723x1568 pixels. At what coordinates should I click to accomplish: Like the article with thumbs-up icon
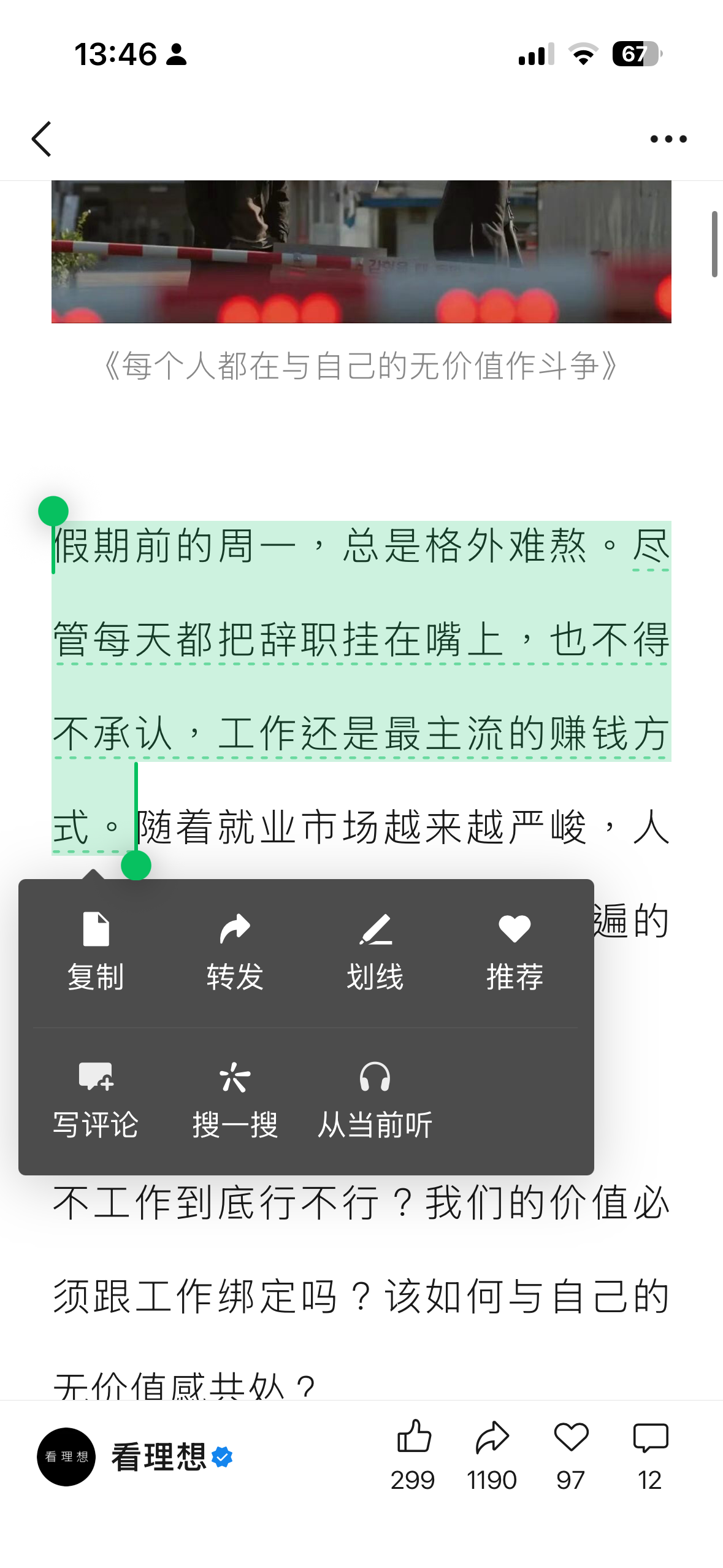pyautogui.click(x=413, y=1455)
